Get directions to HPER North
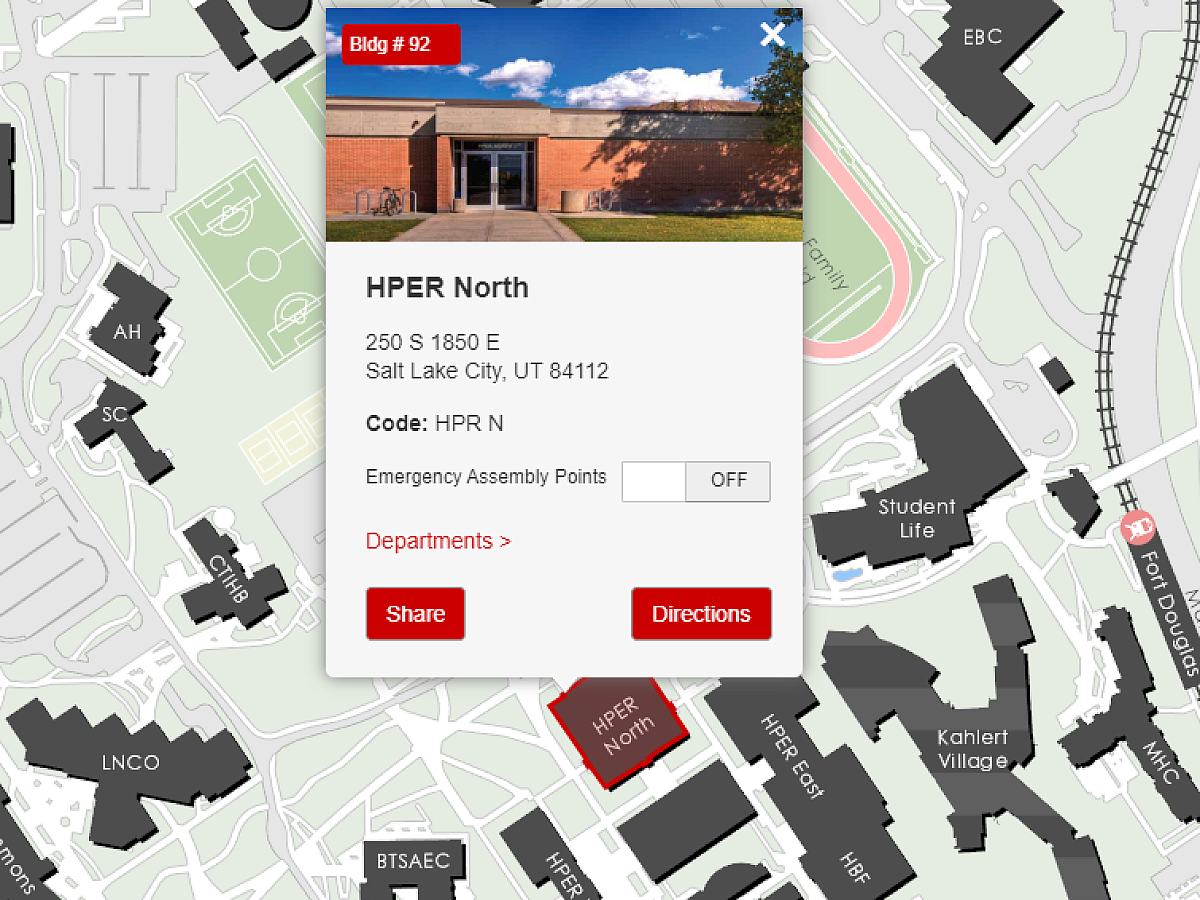1200x900 pixels. [701, 614]
